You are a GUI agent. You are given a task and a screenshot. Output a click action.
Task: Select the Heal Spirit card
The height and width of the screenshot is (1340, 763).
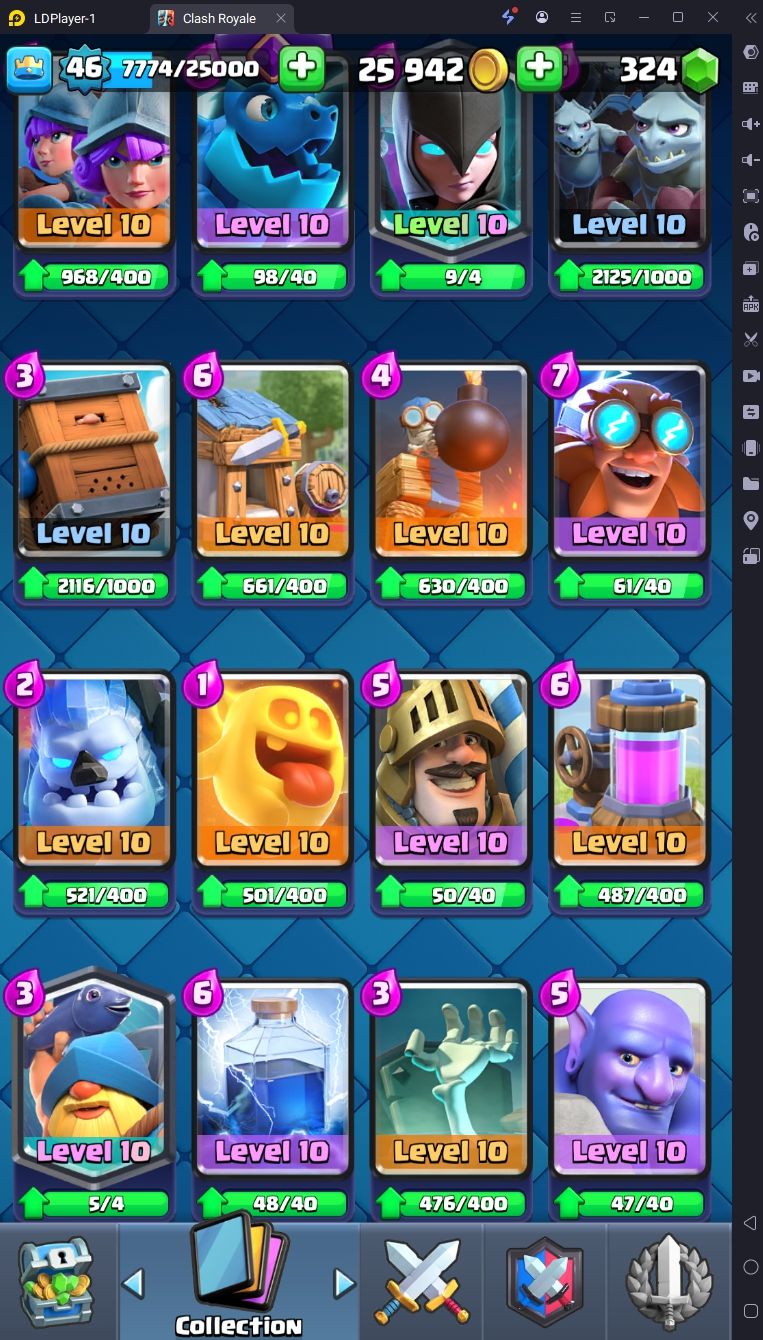pyautogui.click(x=272, y=770)
